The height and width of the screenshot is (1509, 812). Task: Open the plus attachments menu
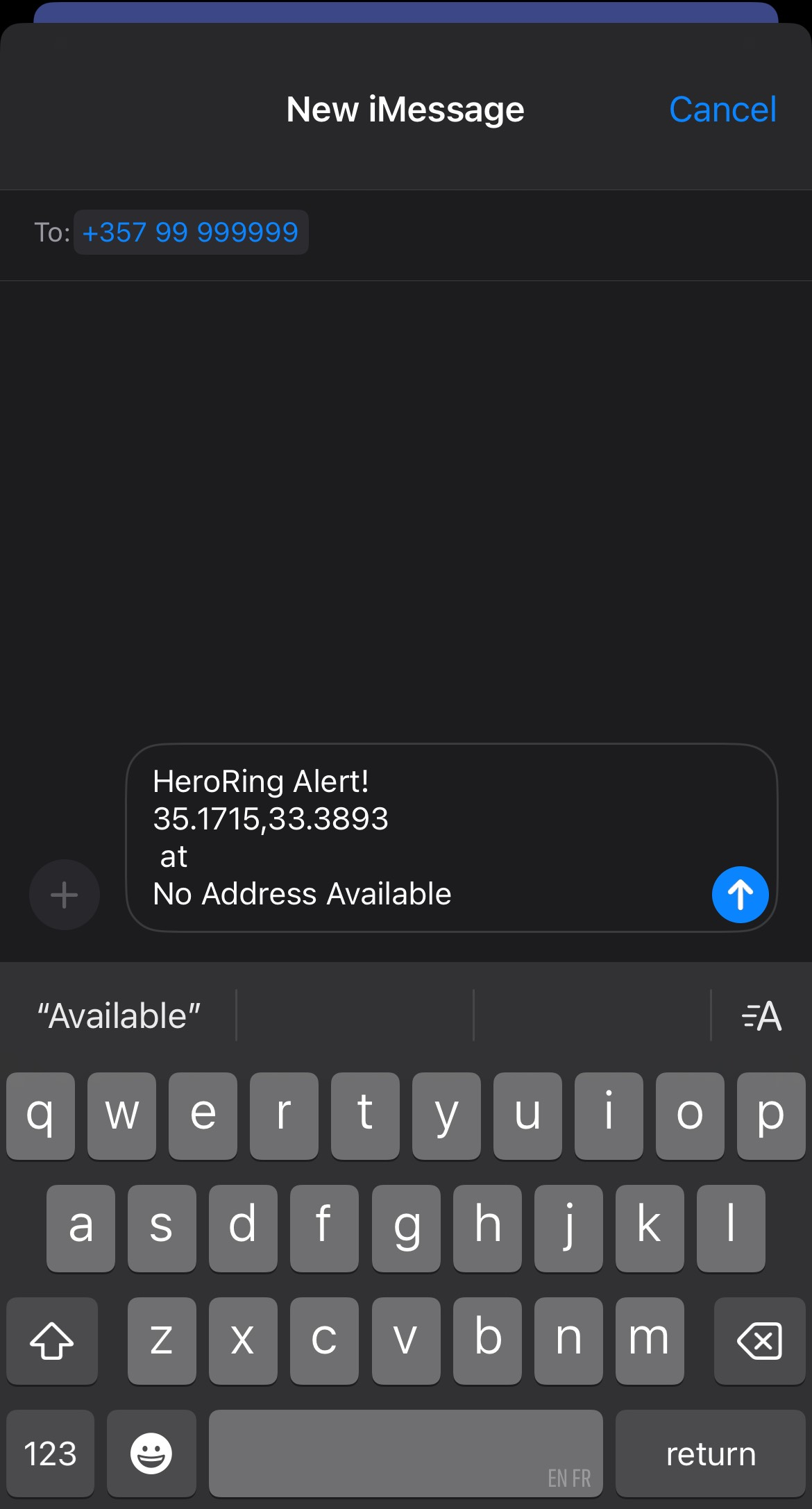[x=65, y=894]
